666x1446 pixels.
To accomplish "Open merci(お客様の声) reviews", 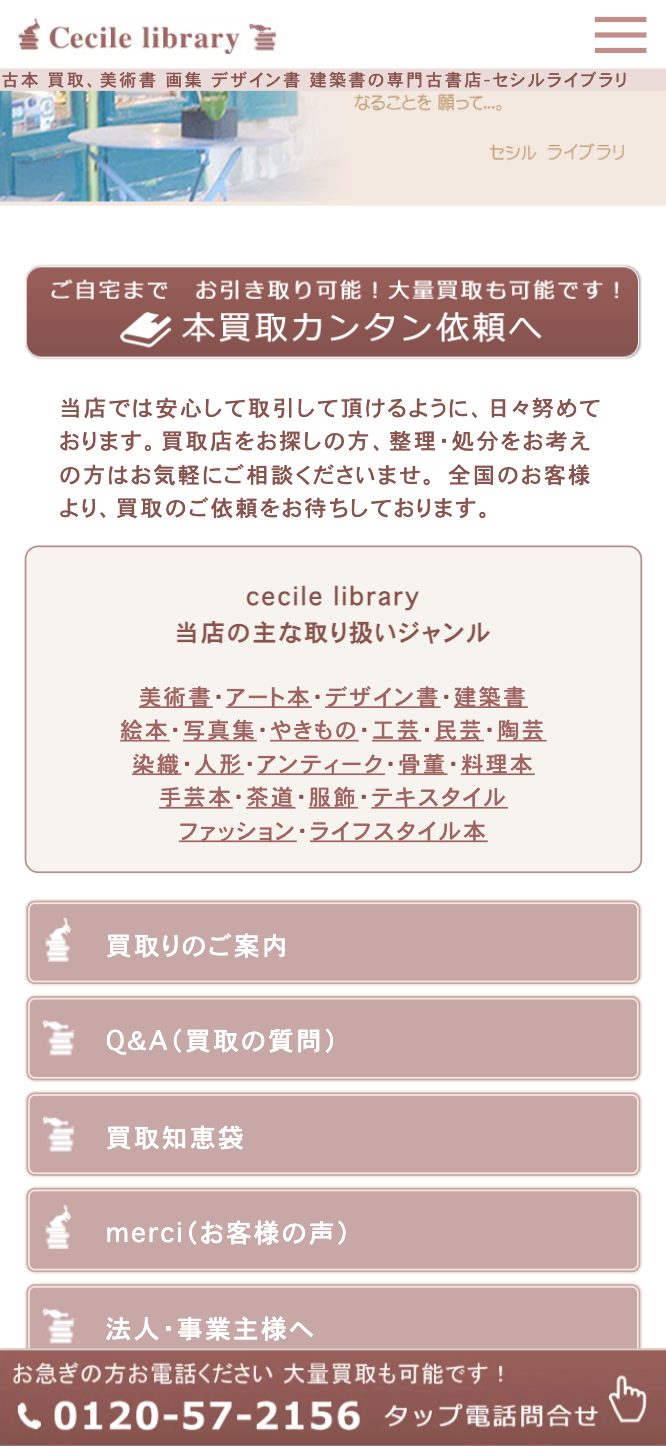I will (333, 1231).
